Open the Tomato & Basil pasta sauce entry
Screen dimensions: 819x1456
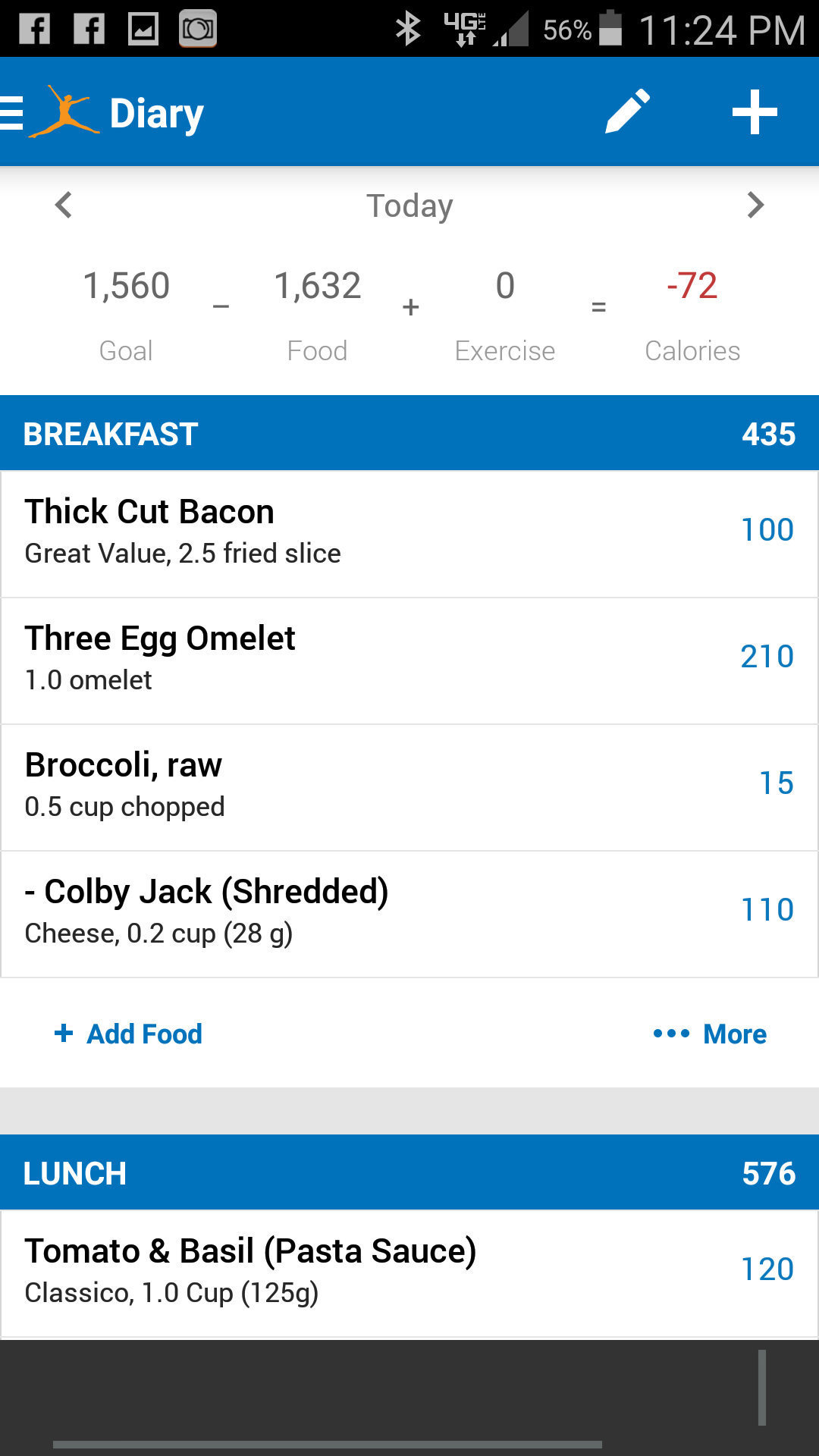409,1273
